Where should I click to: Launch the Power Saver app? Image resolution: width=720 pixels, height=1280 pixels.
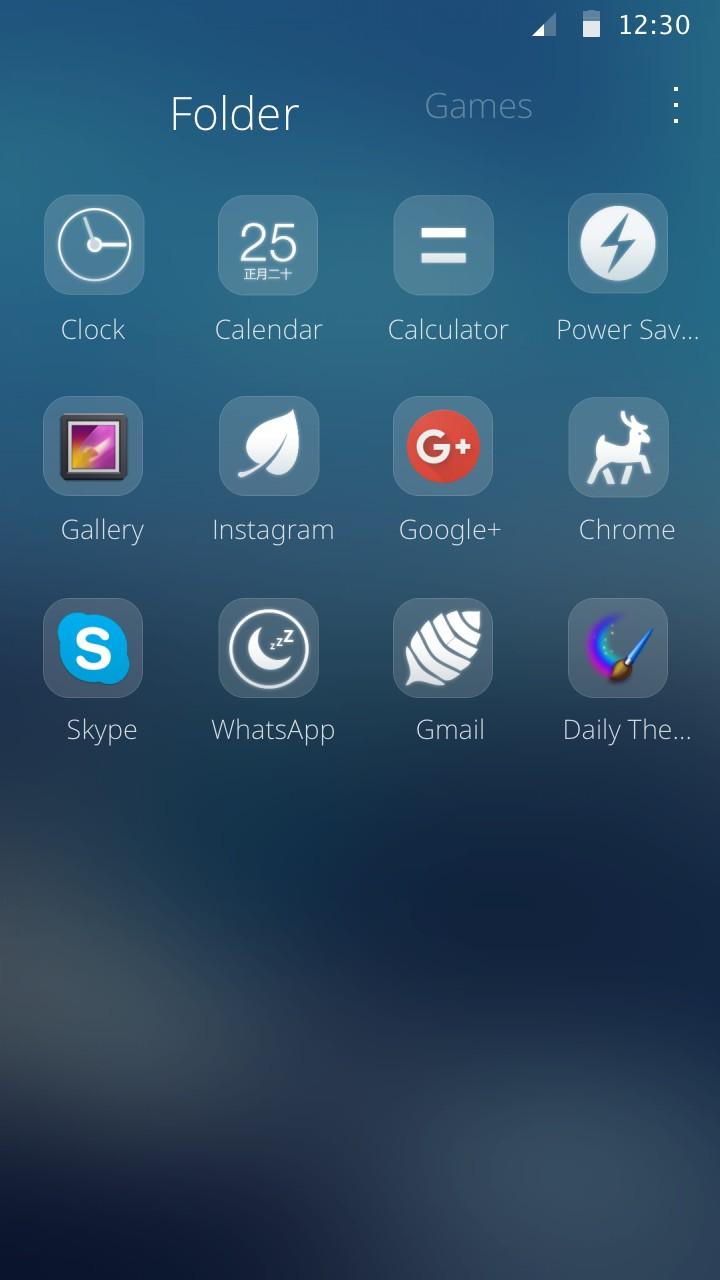click(x=618, y=245)
